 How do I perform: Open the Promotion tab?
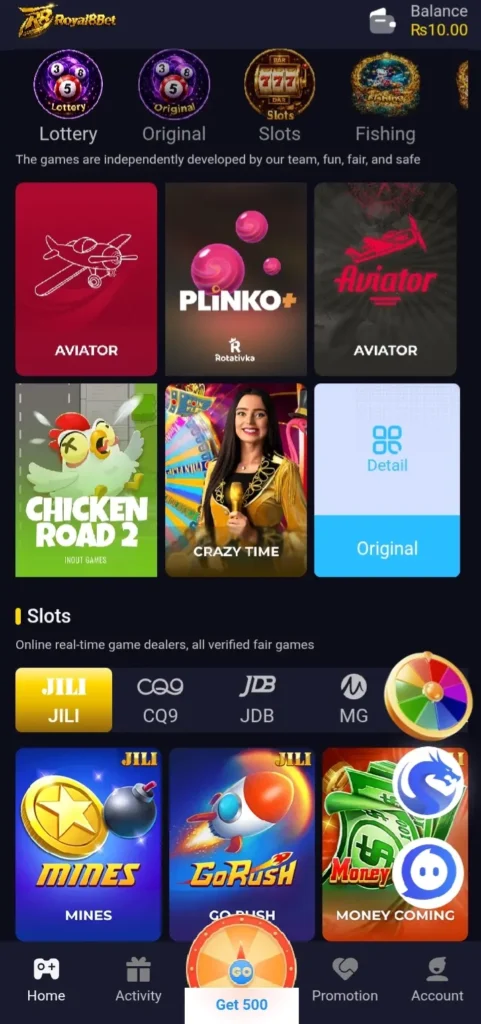[x=345, y=980]
